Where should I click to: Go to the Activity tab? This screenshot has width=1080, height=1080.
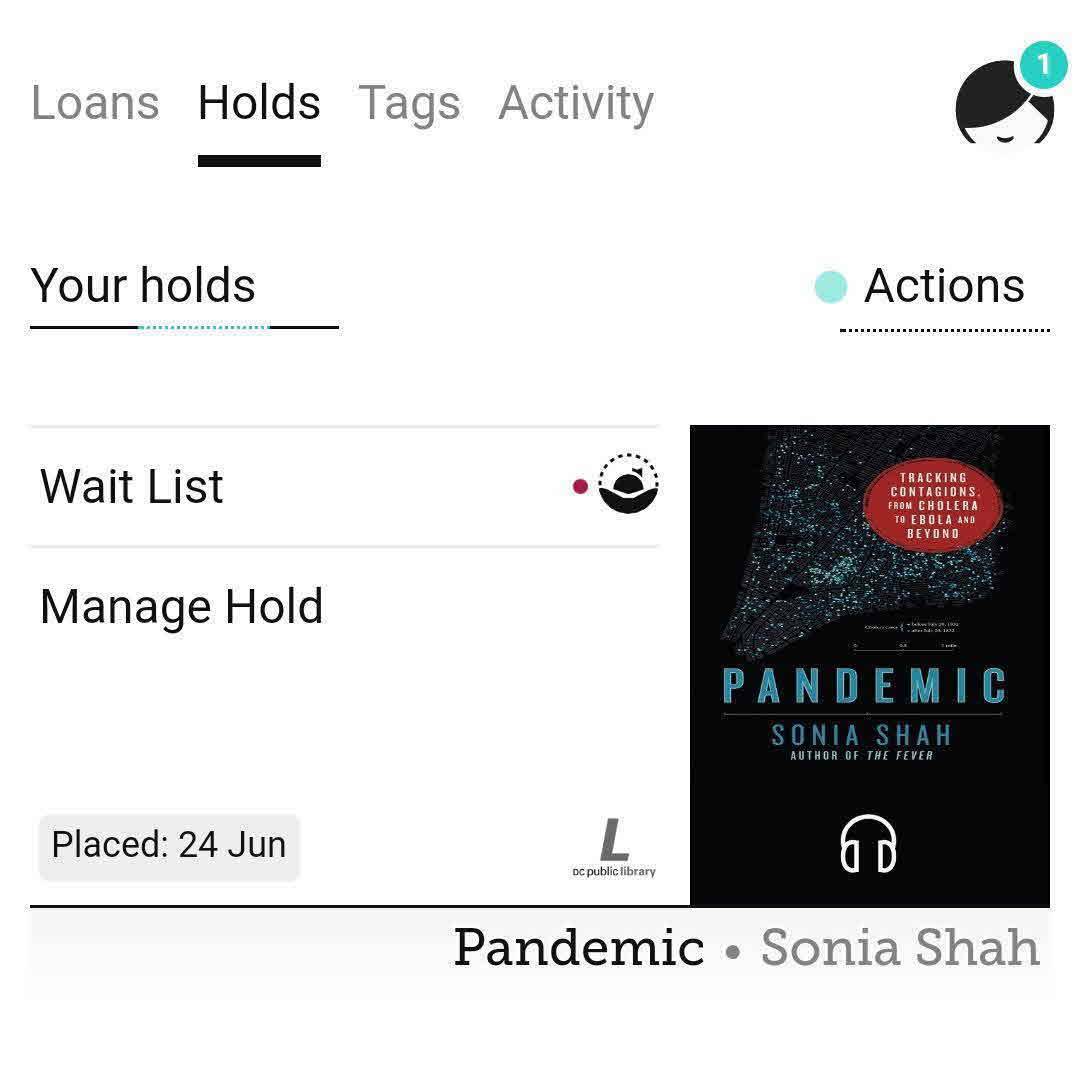[x=576, y=103]
